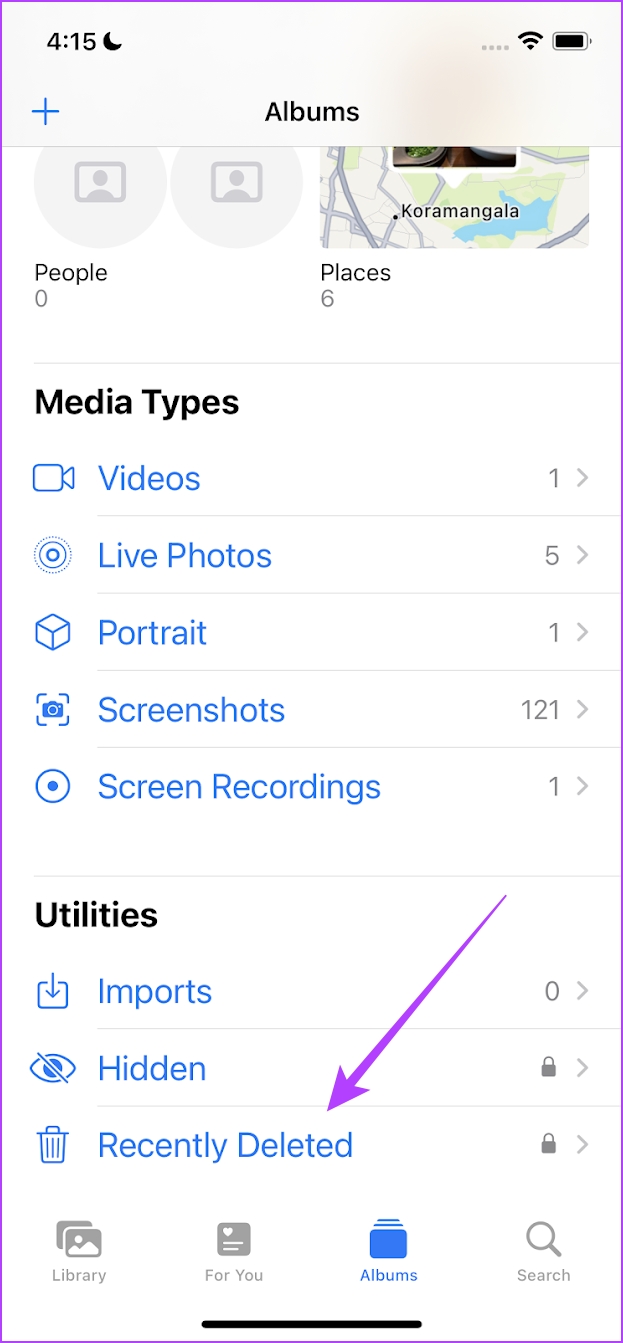Select the Albums tab
Image resolution: width=623 pixels, height=1343 pixels.
389,1251
